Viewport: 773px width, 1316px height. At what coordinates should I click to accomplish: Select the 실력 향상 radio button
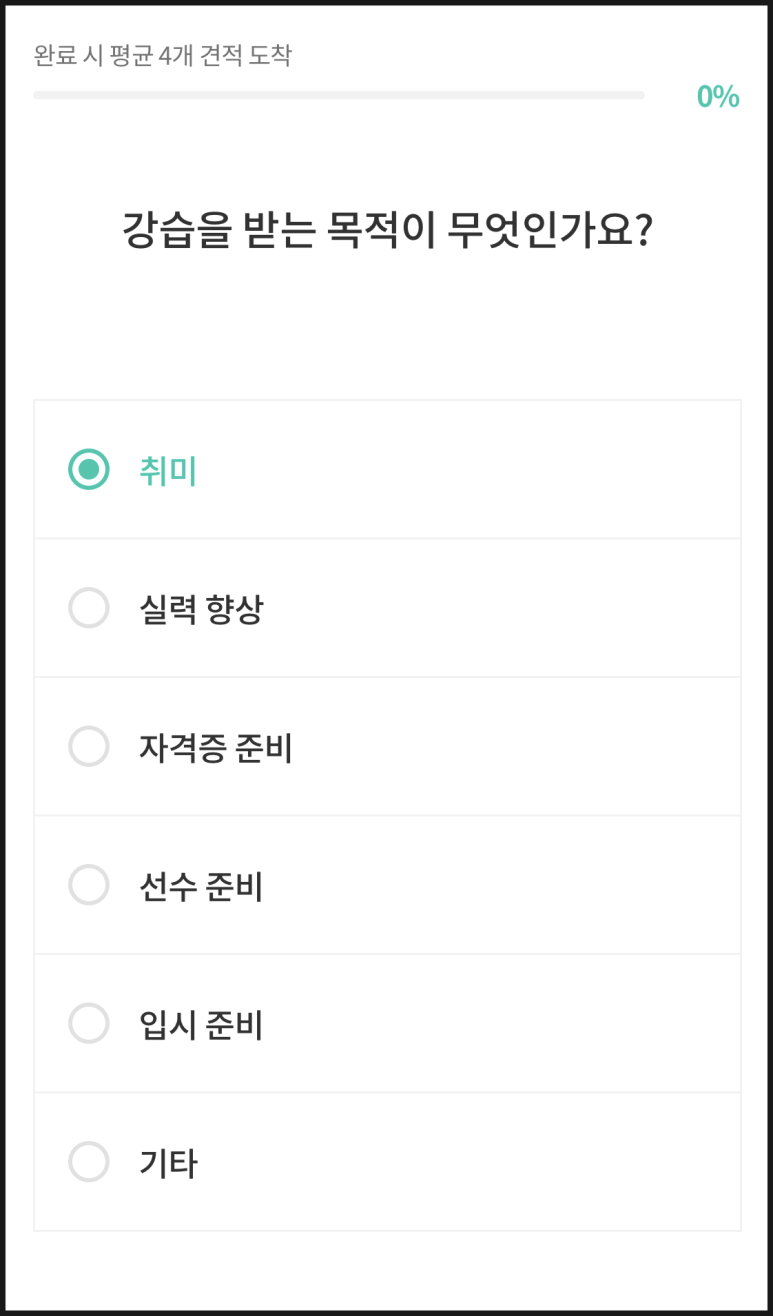(89, 608)
